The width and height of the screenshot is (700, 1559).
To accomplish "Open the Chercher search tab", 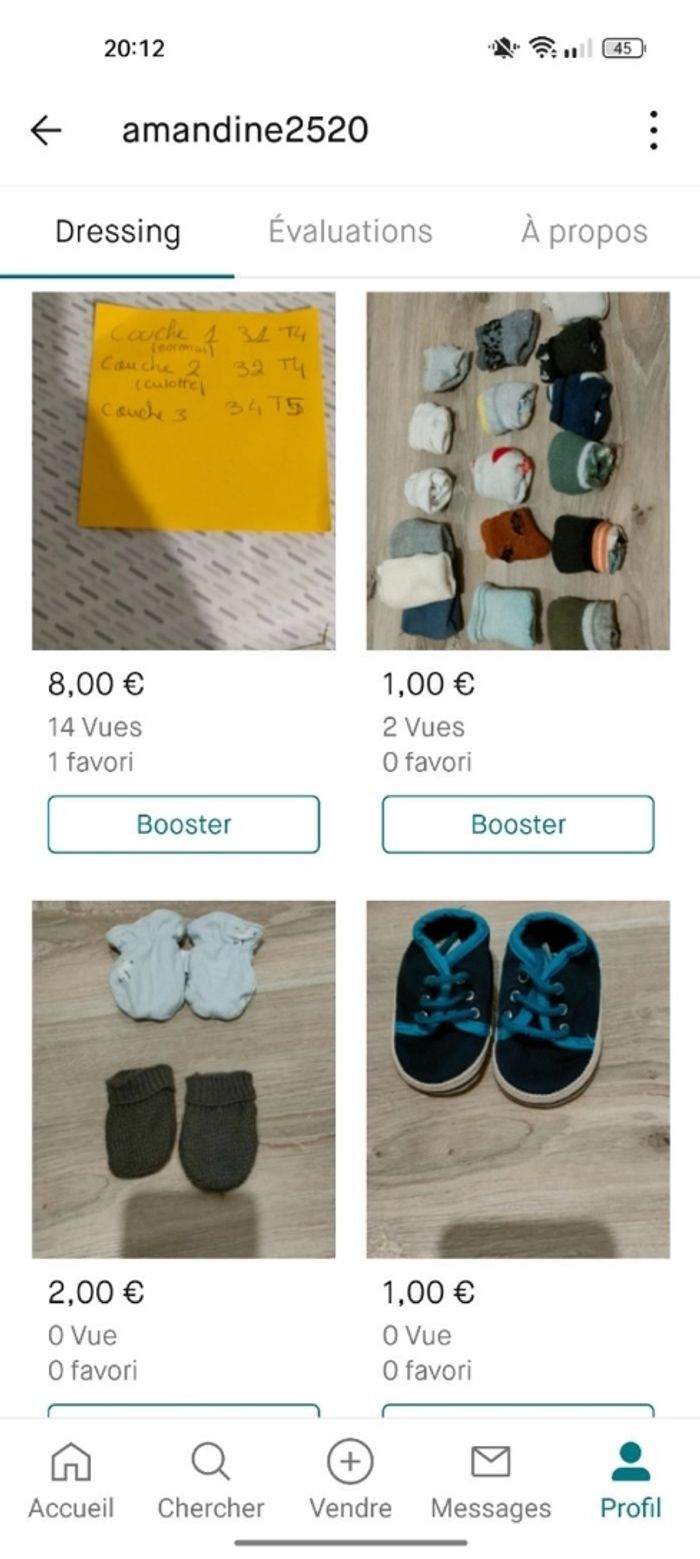I will click(x=210, y=1480).
